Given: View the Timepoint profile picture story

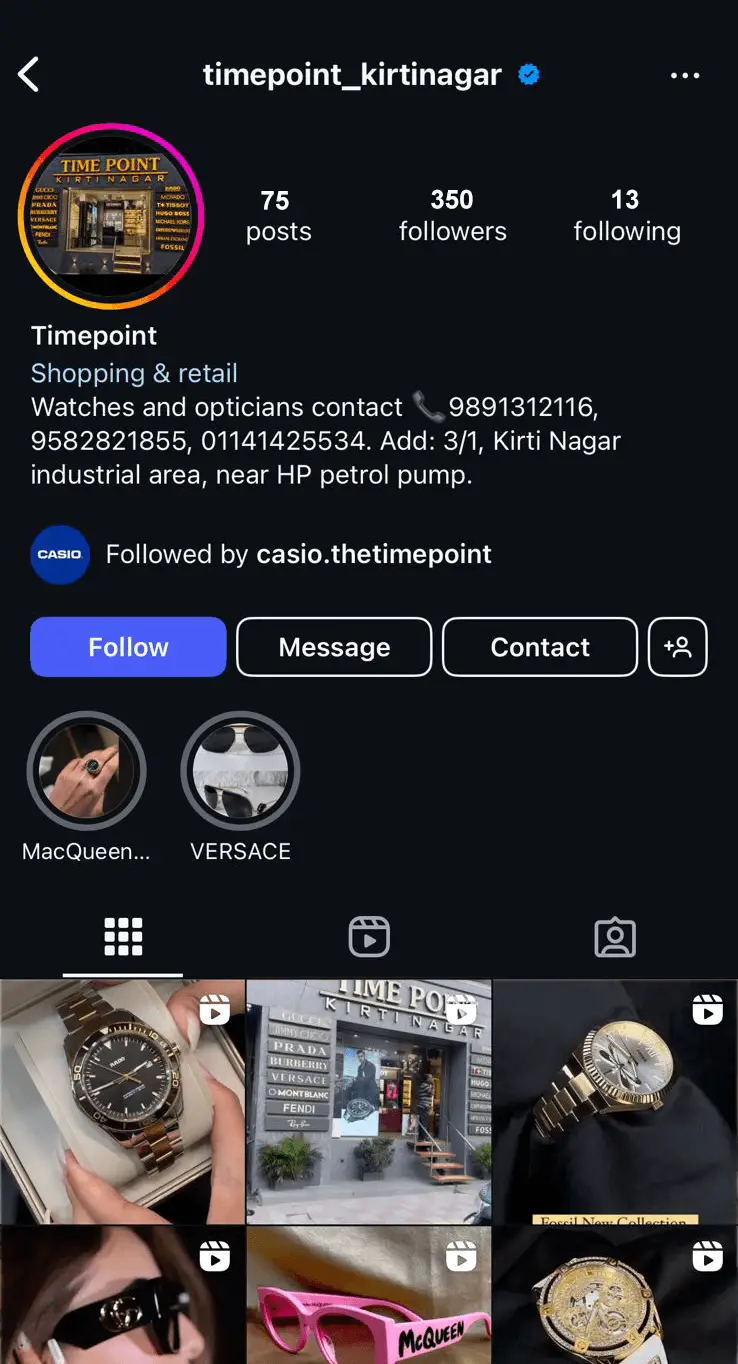Looking at the screenshot, I should tap(110, 216).
